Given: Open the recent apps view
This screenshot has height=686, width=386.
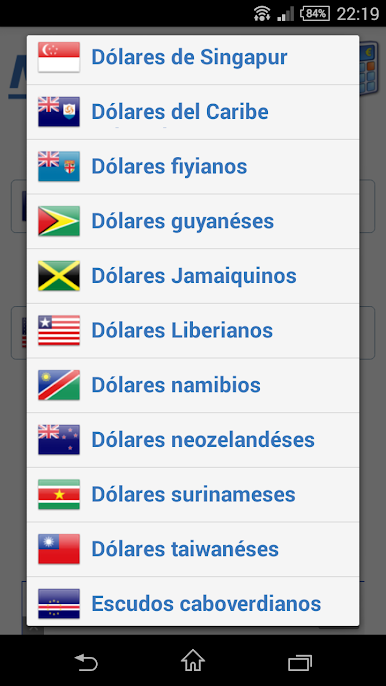Looking at the screenshot, I should coord(300,662).
